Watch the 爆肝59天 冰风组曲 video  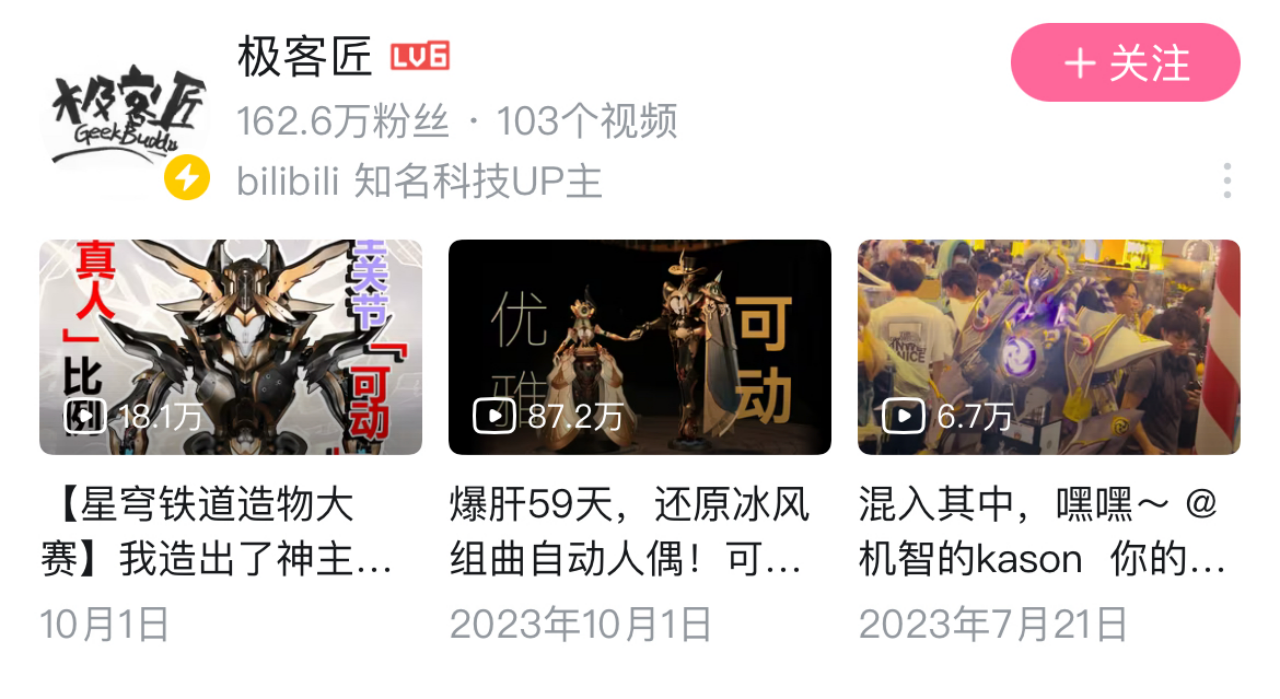pyautogui.click(x=639, y=347)
